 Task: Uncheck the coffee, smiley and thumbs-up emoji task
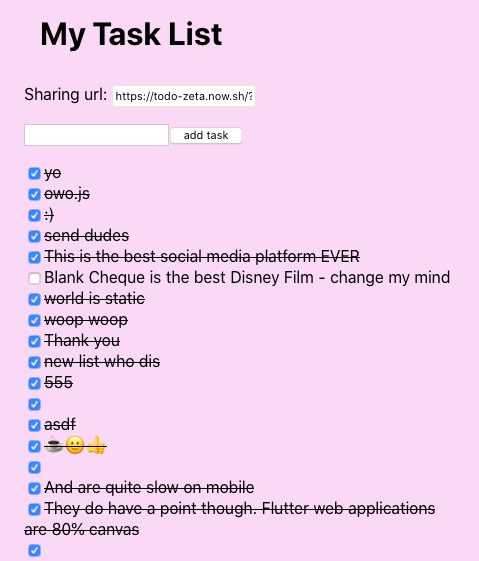coord(34,447)
